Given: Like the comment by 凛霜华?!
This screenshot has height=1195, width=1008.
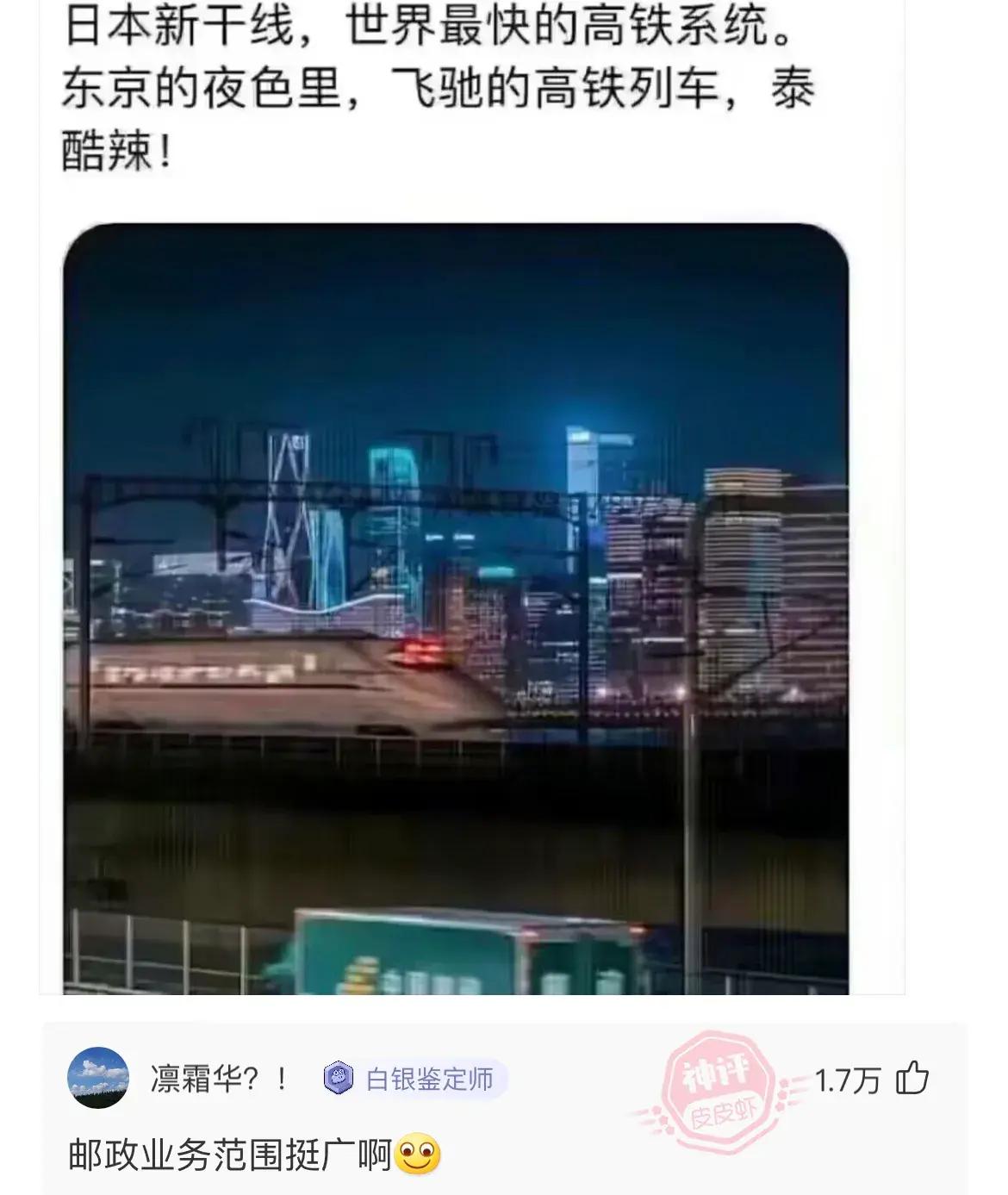Looking at the screenshot, I should click(x=912, y=1079).
